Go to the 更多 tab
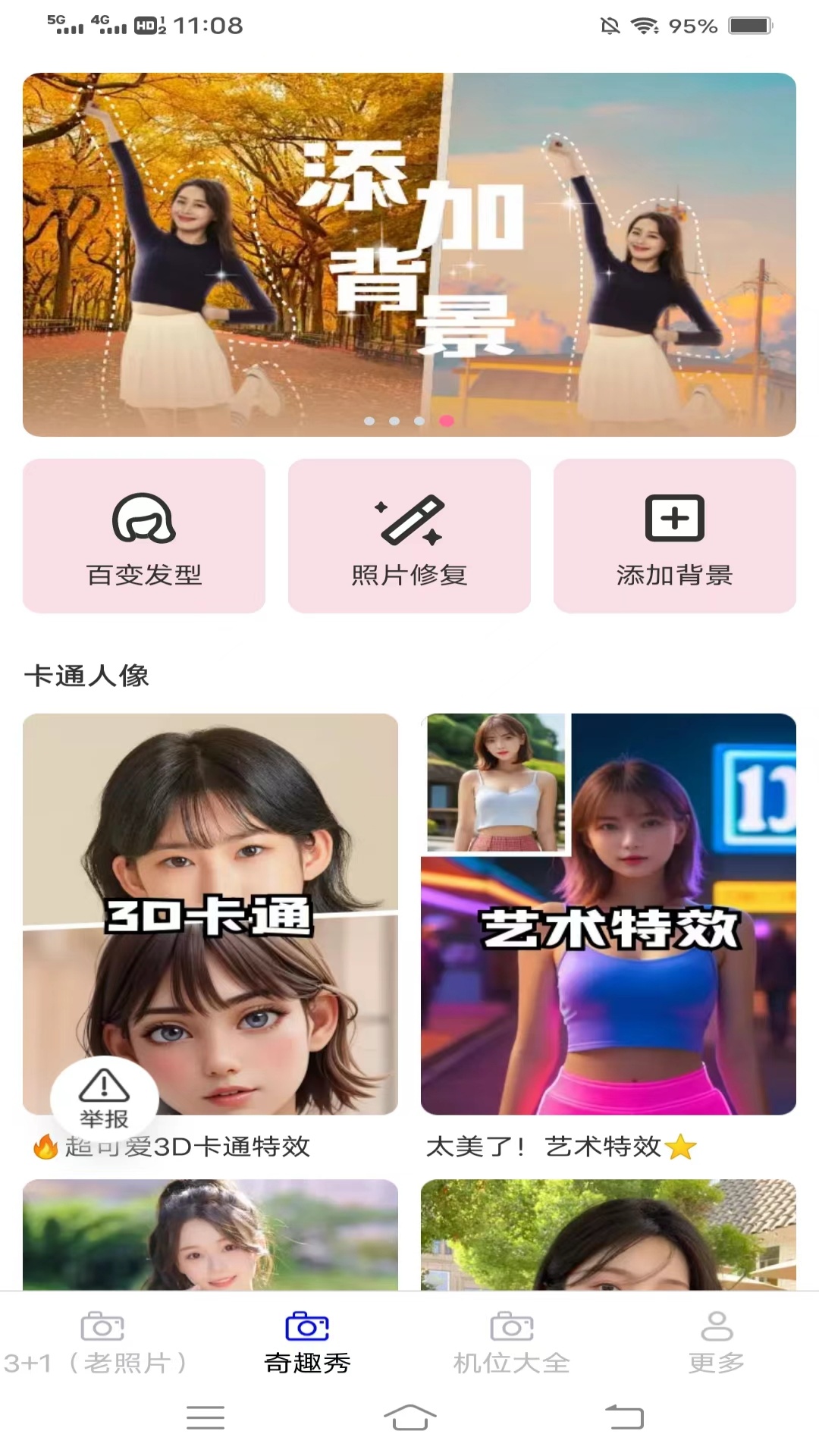819x1456 pixels. (717, 1342)
